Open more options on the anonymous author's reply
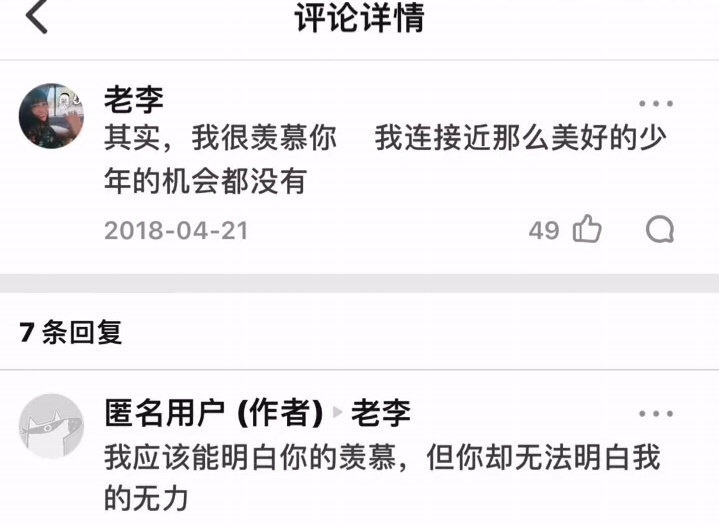The height and width of the screenshot is (526, 719). (656, 414)
